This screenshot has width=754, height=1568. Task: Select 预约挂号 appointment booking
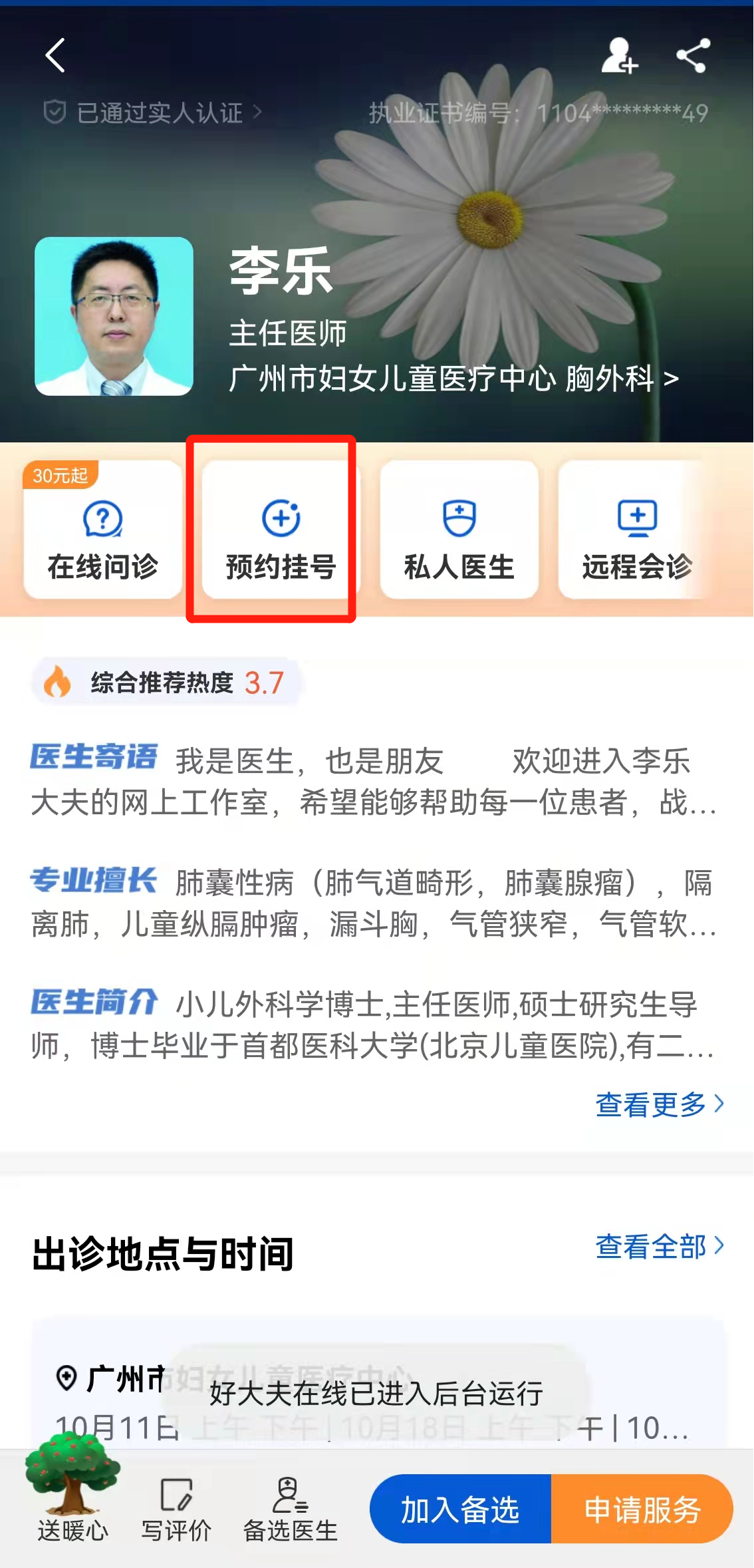point(280,530)
